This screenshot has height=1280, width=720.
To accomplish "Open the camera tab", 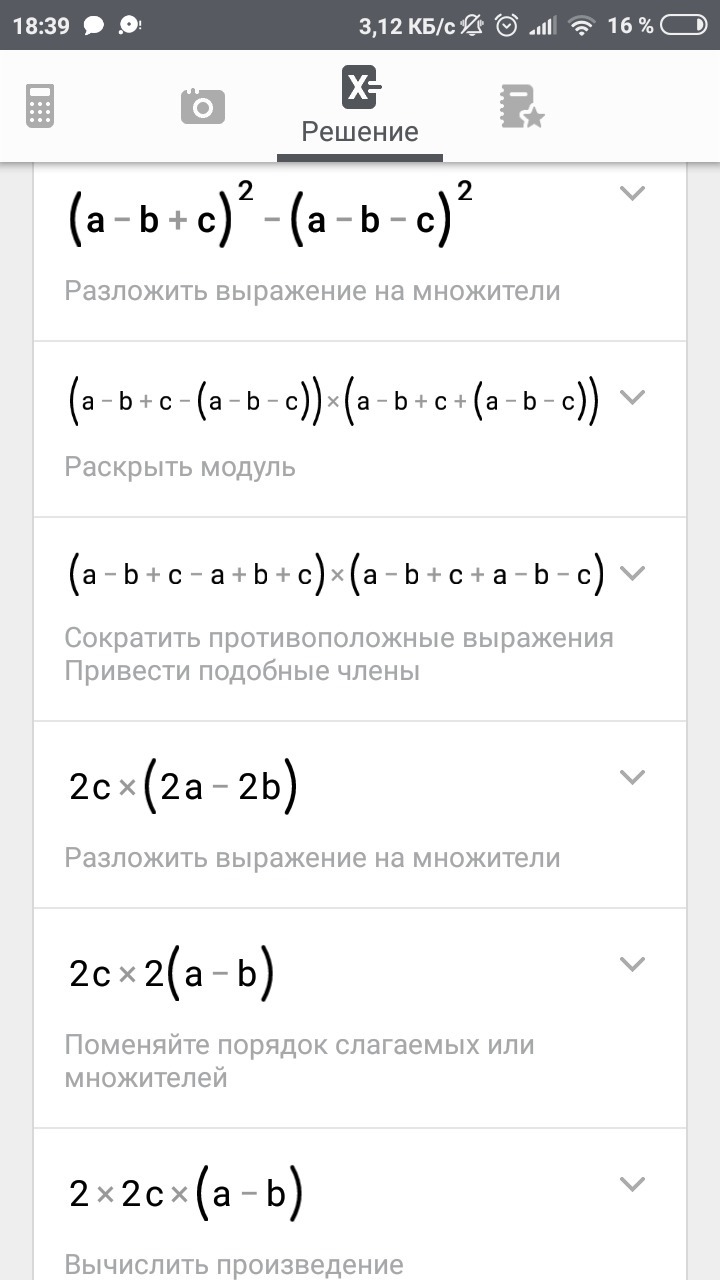I will [x=202, y=106].
